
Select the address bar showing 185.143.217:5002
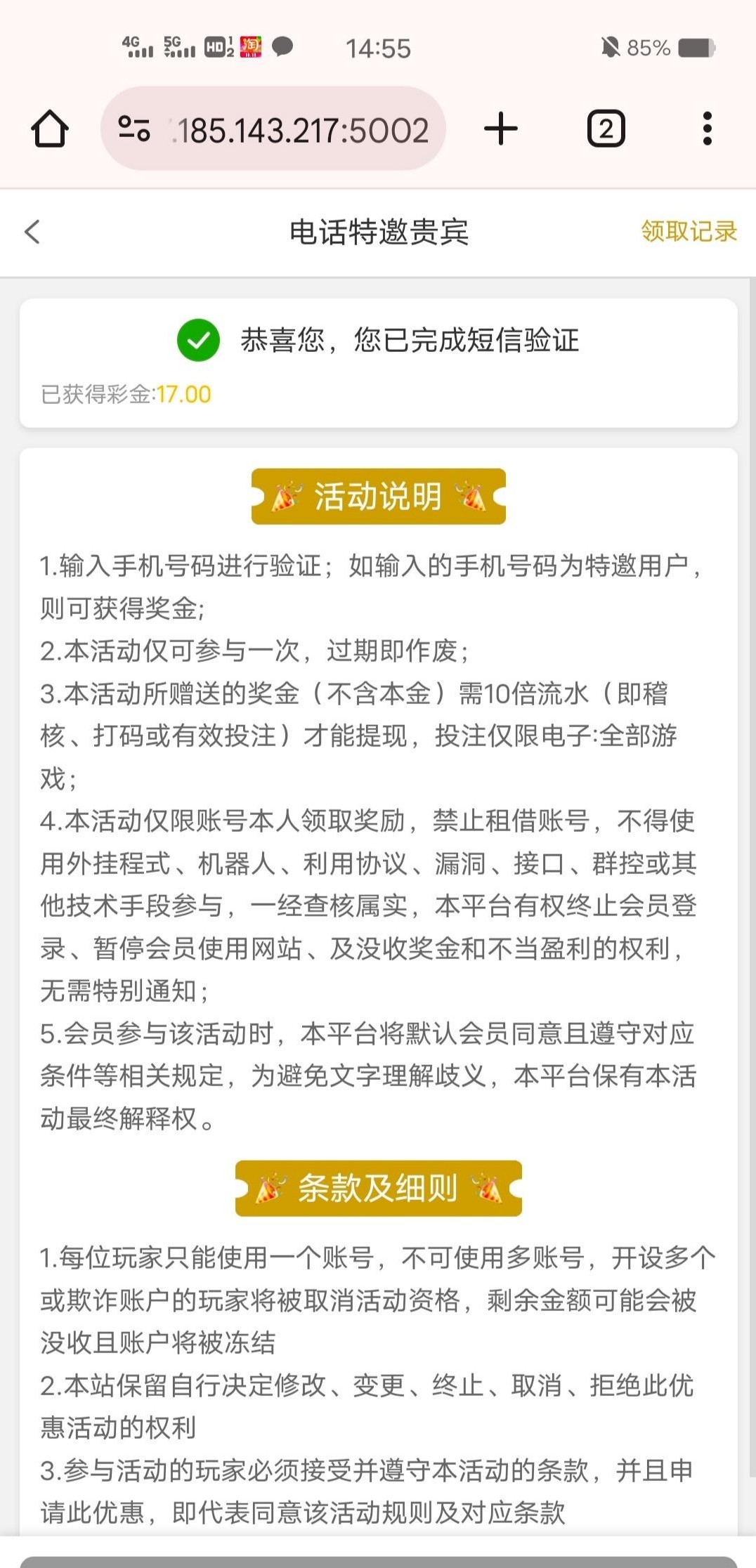pos(302,130)
